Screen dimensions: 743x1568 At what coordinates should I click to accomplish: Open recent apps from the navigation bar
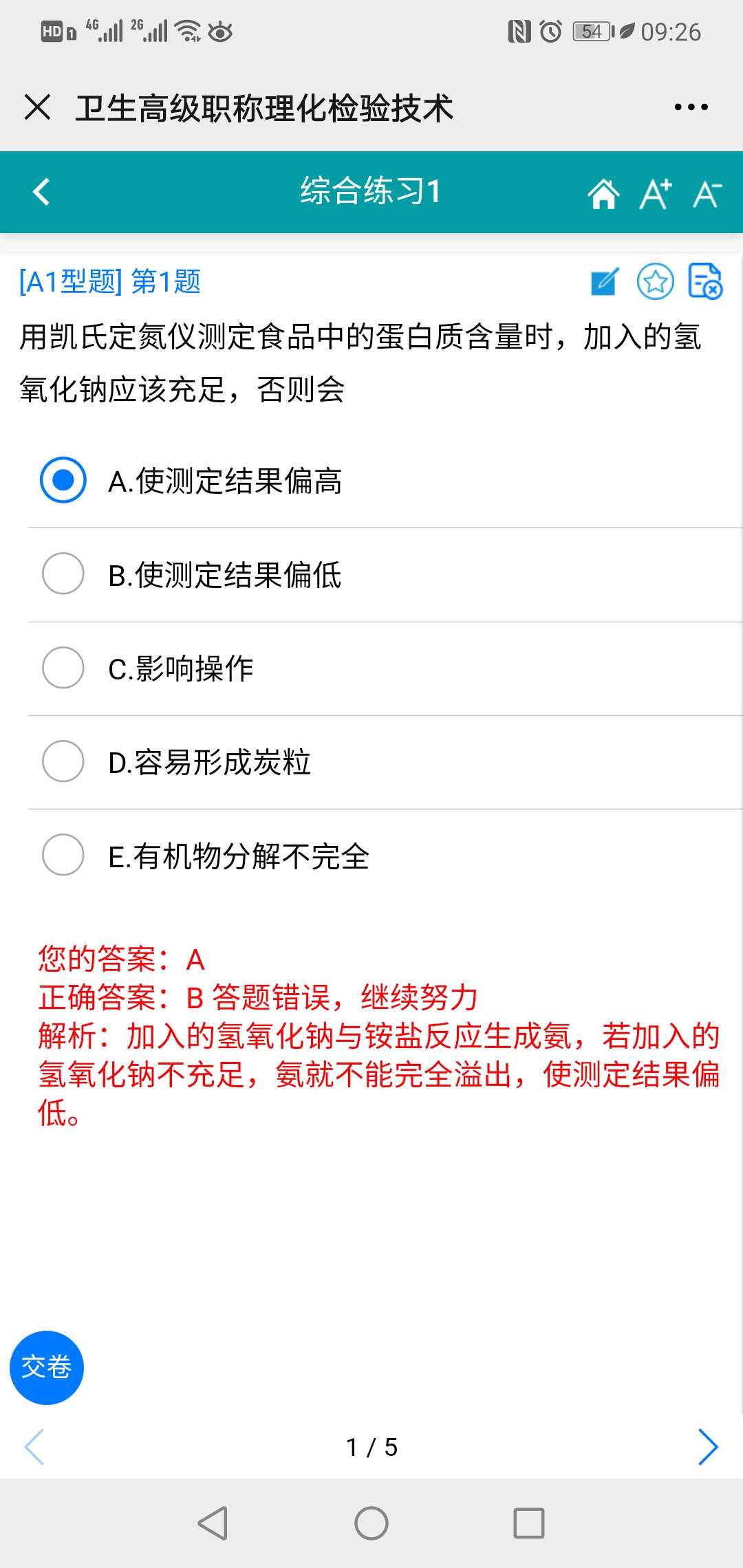pyautogui.click(x=529, y=1523)
